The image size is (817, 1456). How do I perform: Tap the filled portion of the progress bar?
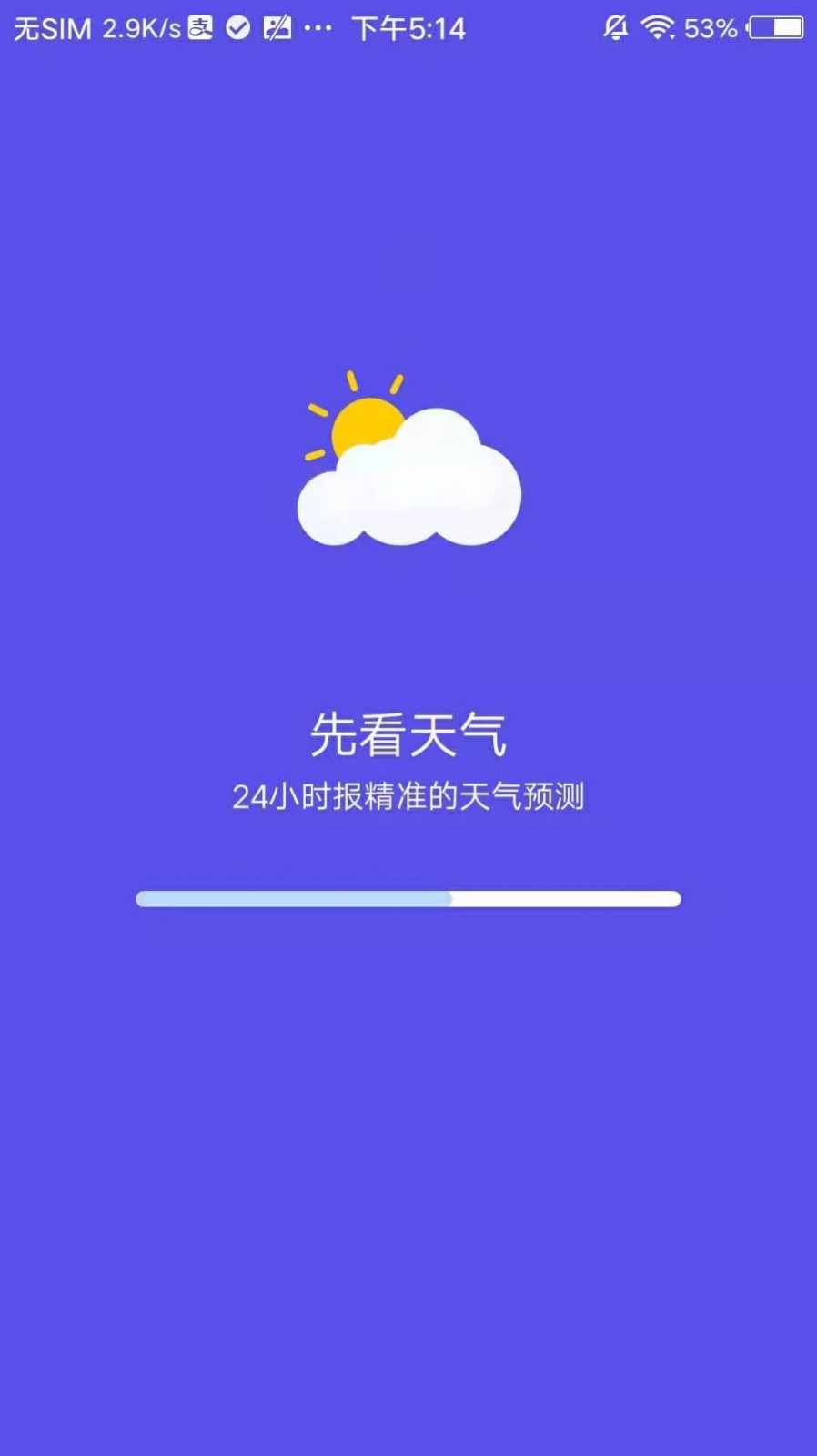point(291,899)
